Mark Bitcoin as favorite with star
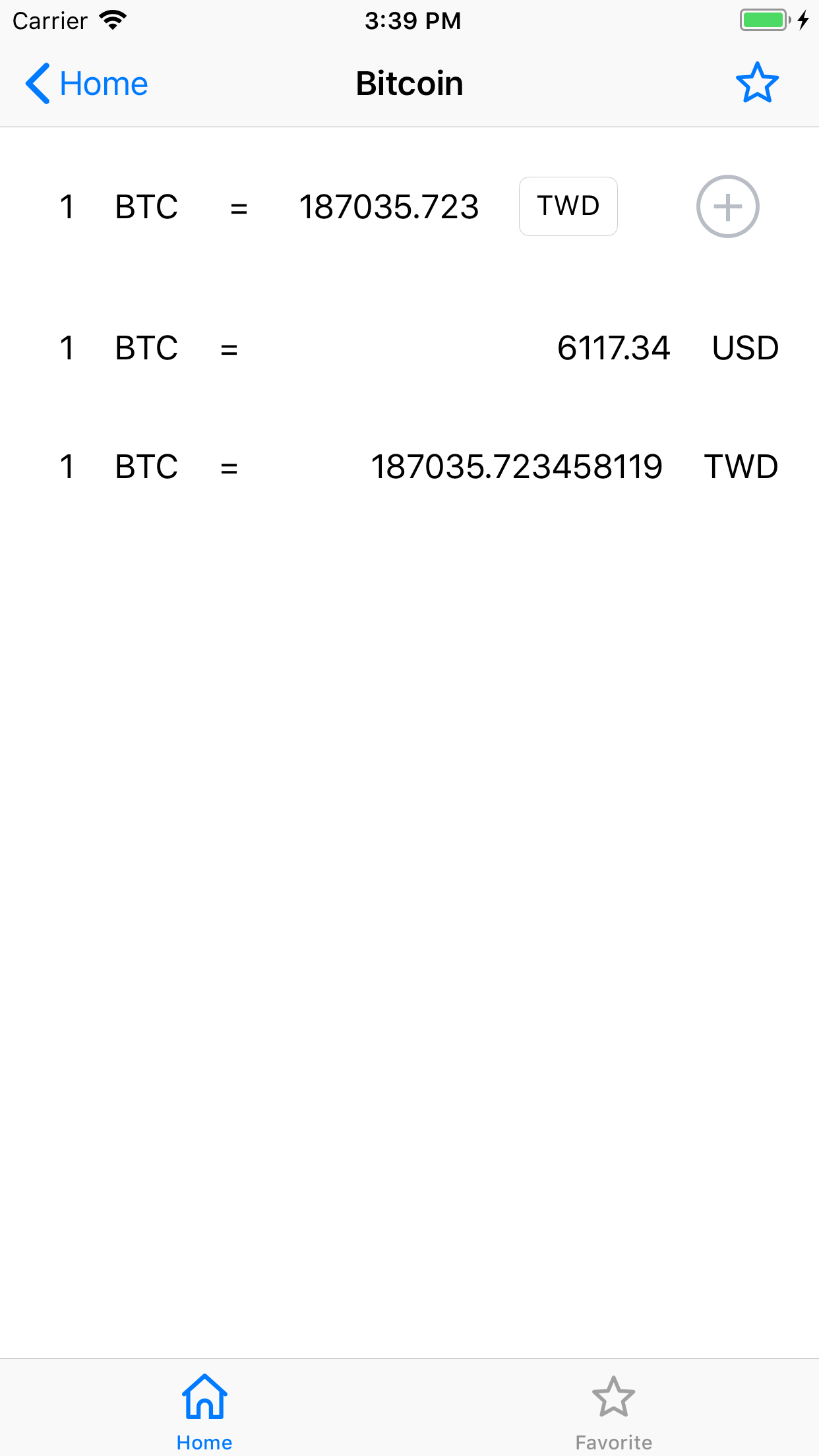This screenshot has width=819, height=1456. coord(757,83)
